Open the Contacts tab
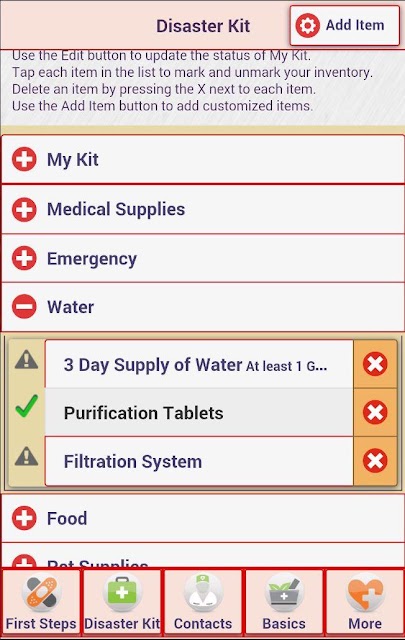 pyautogui.click(x=203, y=602)
